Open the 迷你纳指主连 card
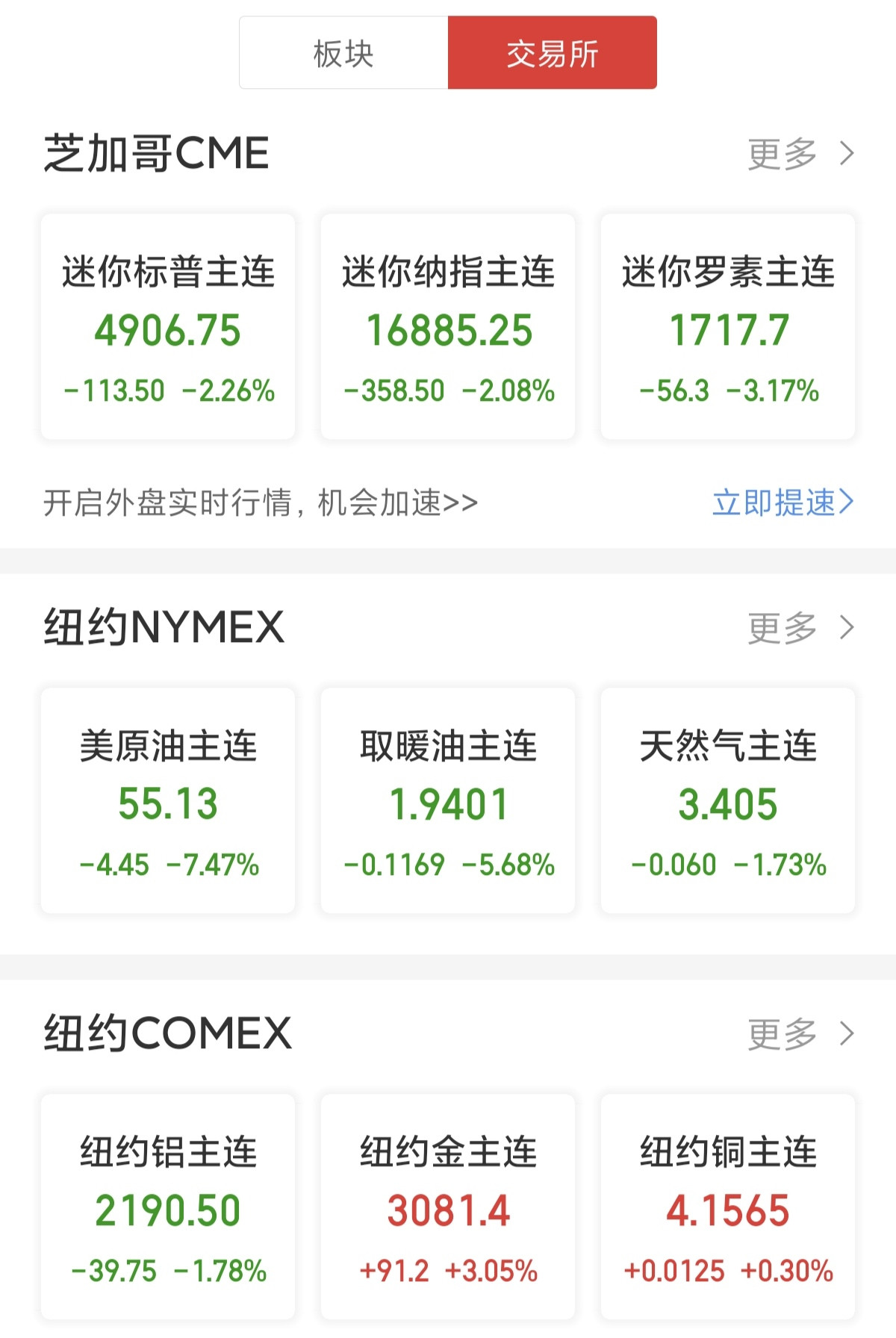Screen dimensions: 896x1338 [448, 327]
